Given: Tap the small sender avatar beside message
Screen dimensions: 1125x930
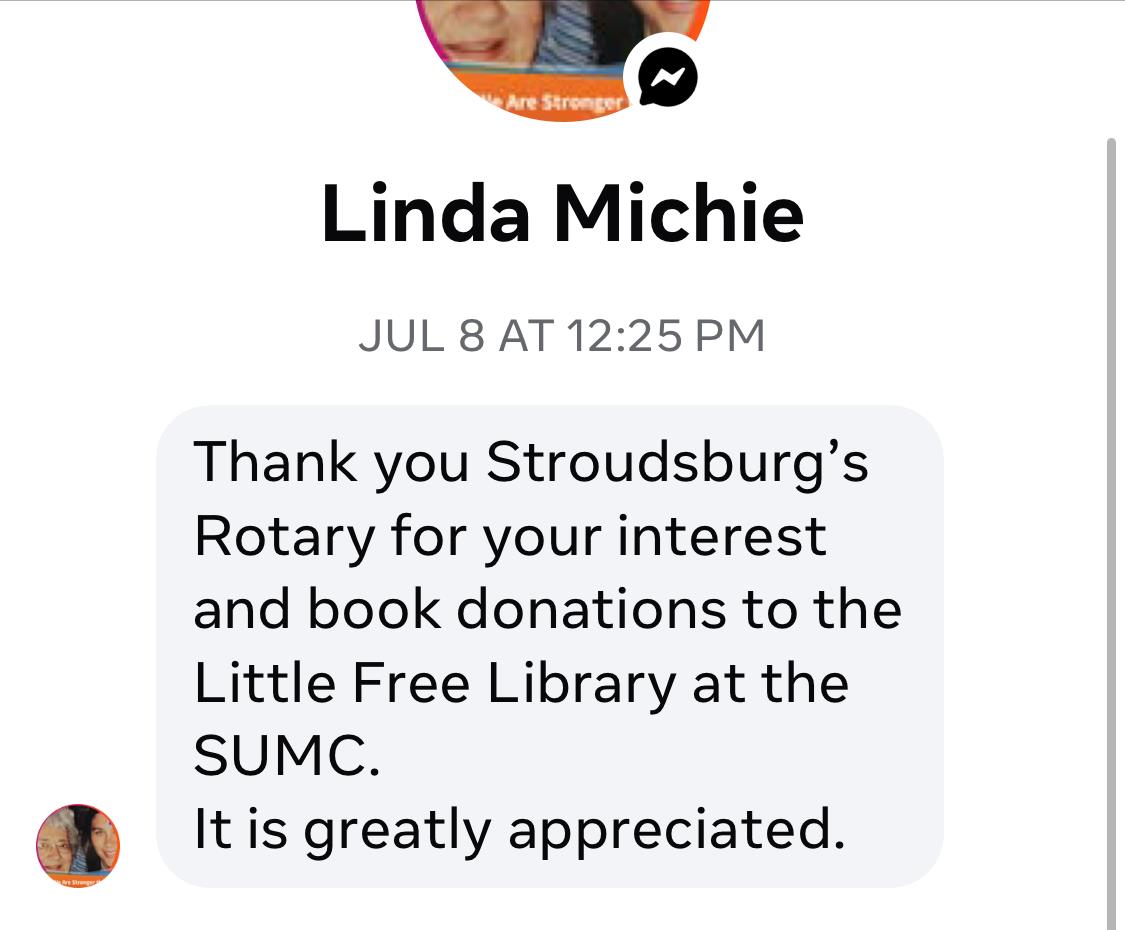Looking at the screenshot, I should click(78, 845).
